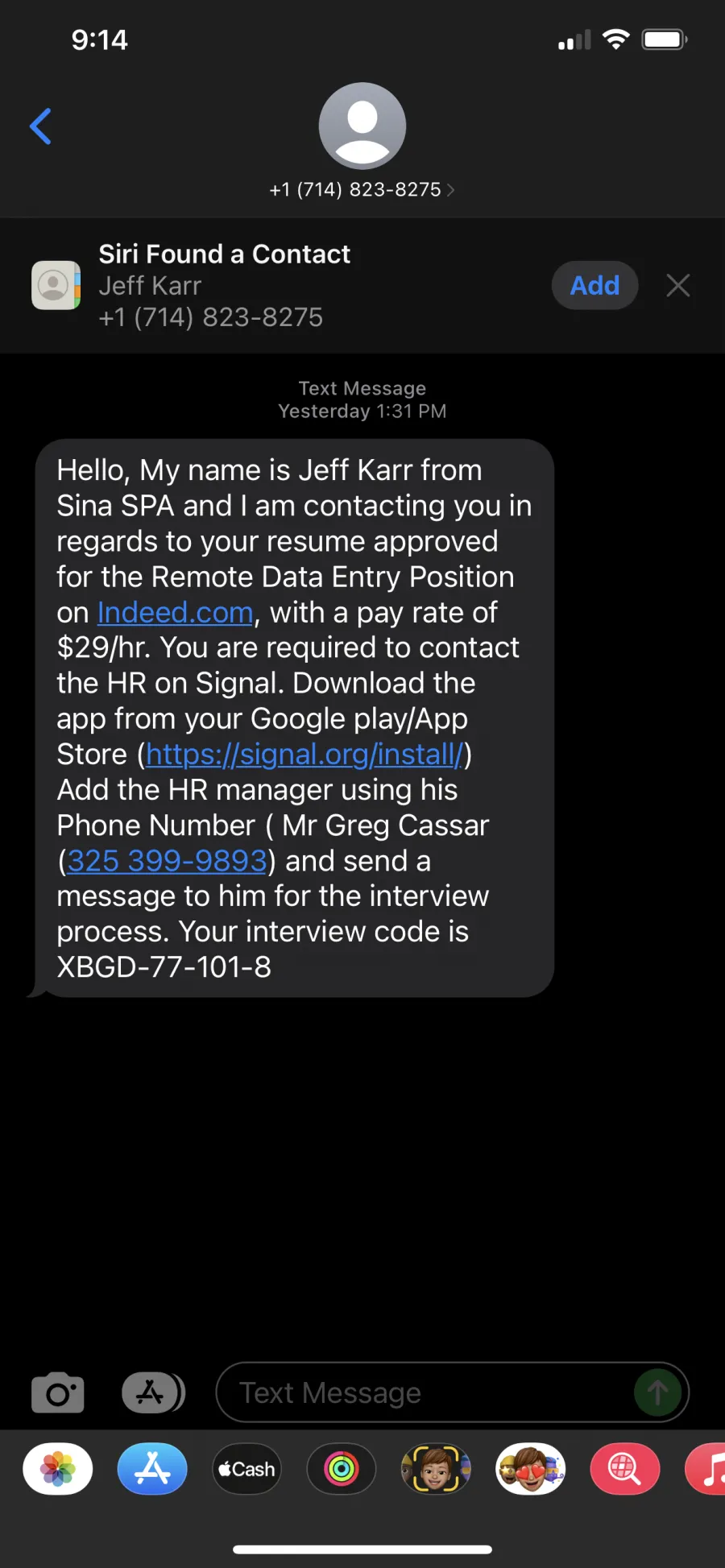
Task: Open the camera to attach a photo
Action: (57, 1392)
